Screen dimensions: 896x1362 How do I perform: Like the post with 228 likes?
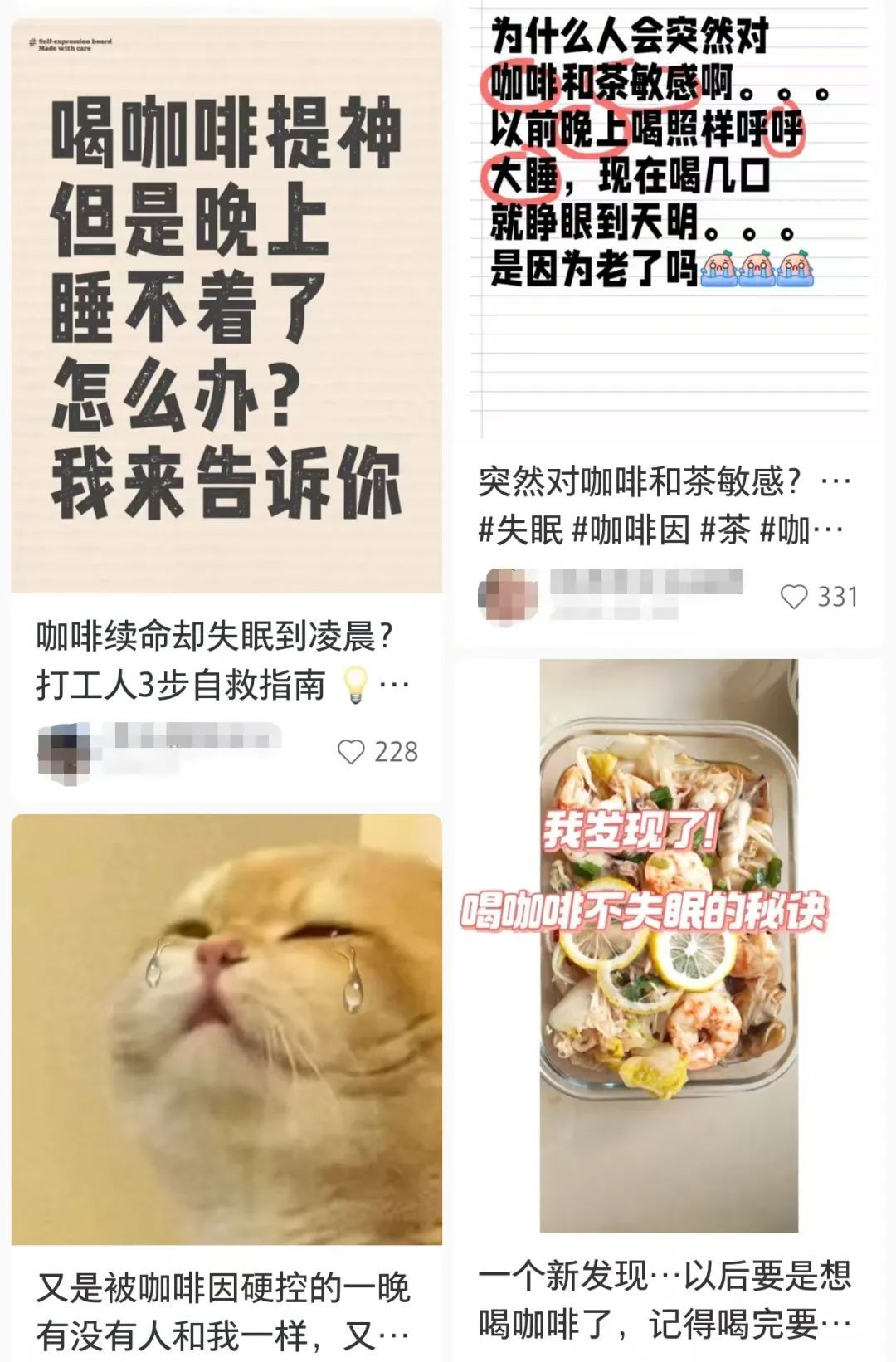point(351,752)
